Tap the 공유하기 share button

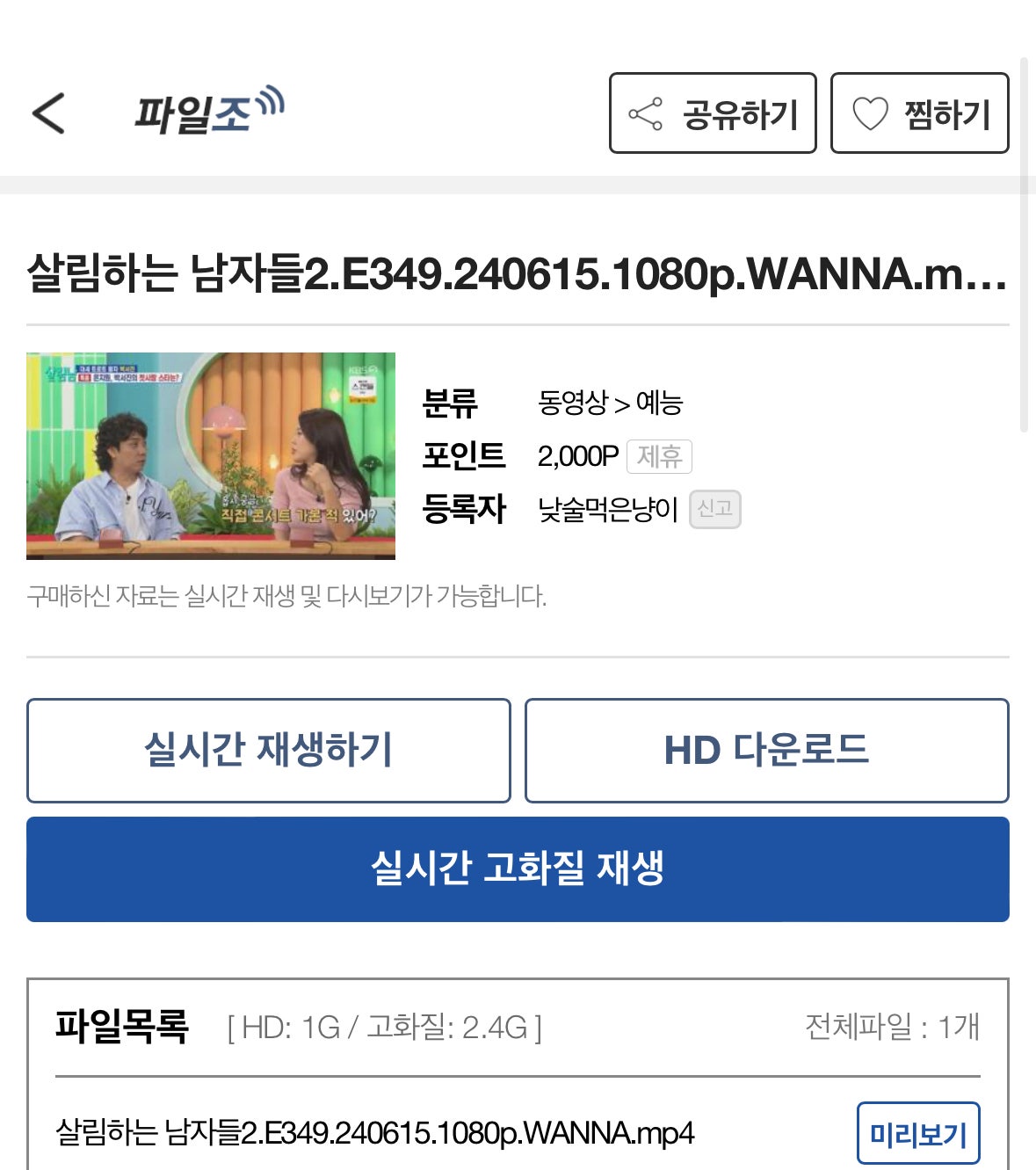click(x=713, y=113)
